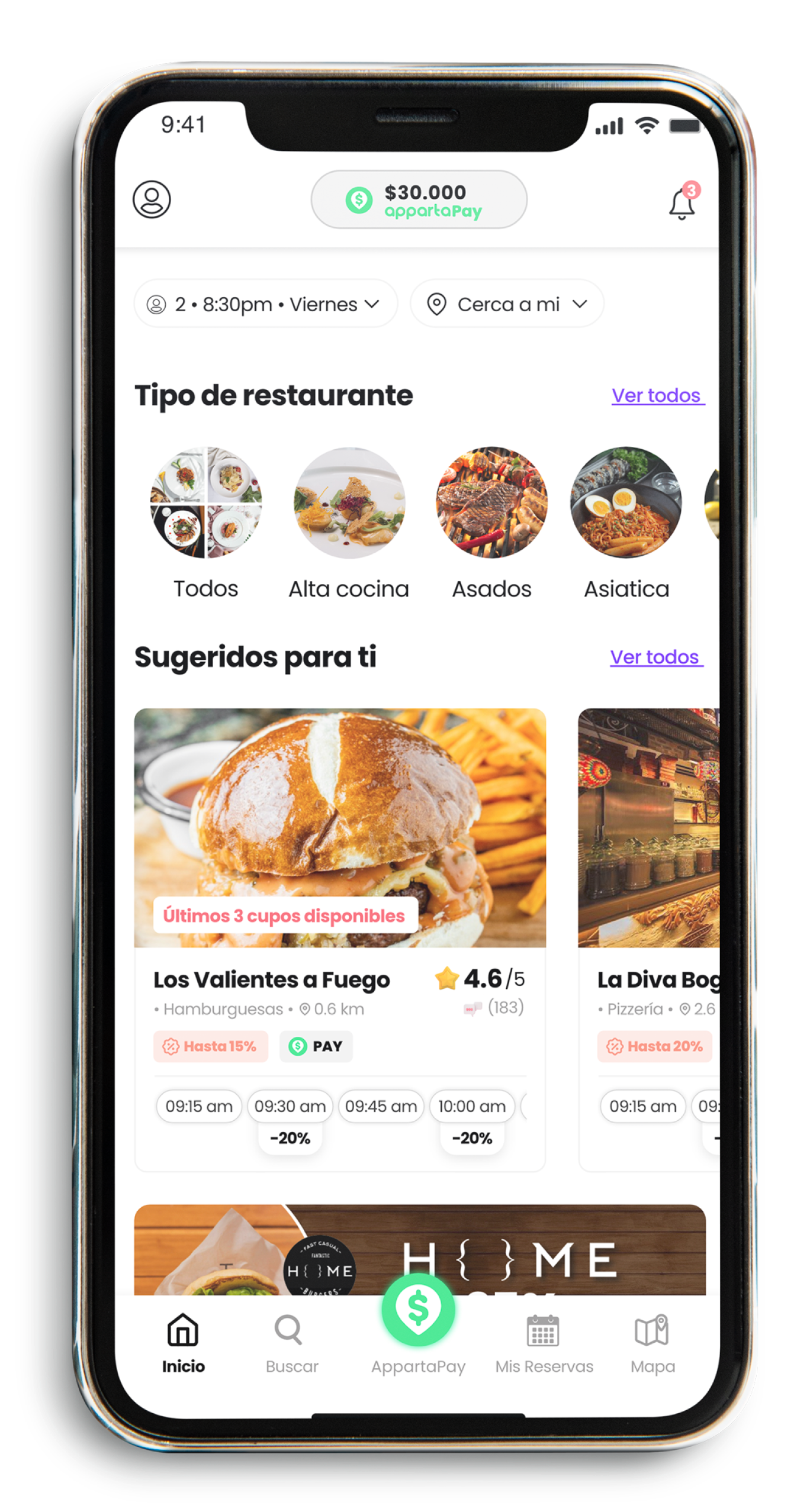Select the Alta cocina category

click(349, 503)
